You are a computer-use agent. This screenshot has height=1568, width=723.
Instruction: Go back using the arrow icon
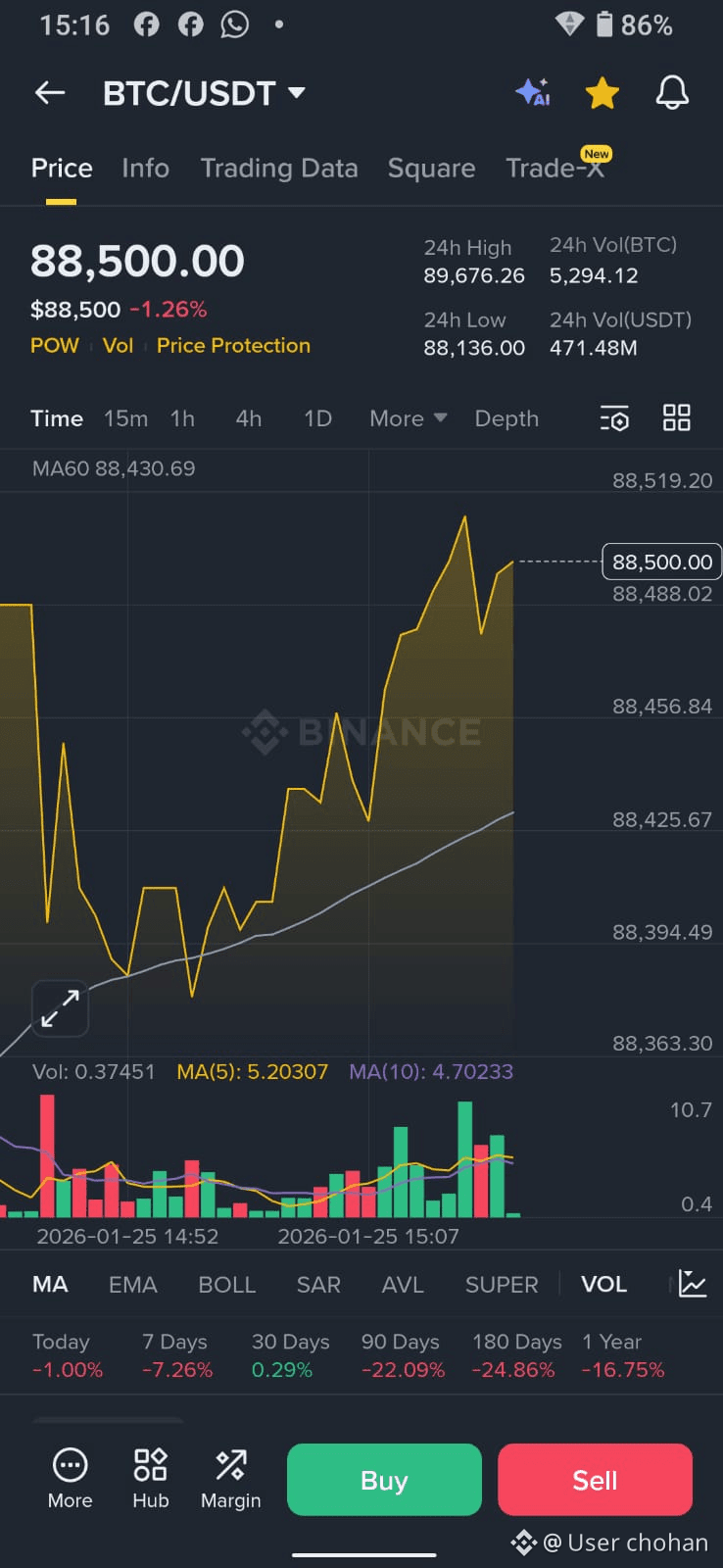click(49, 93)
